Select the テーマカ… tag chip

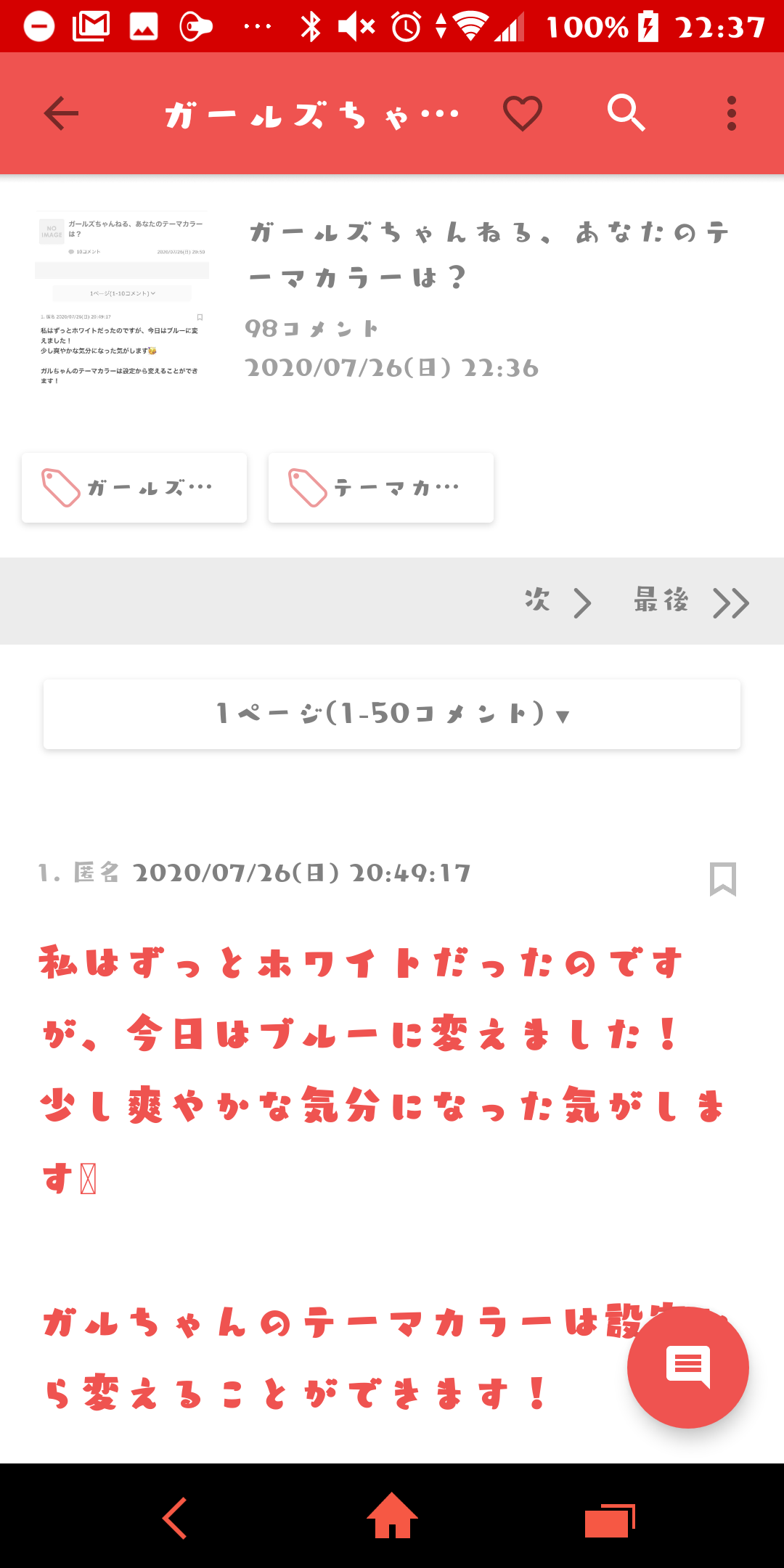381,488
